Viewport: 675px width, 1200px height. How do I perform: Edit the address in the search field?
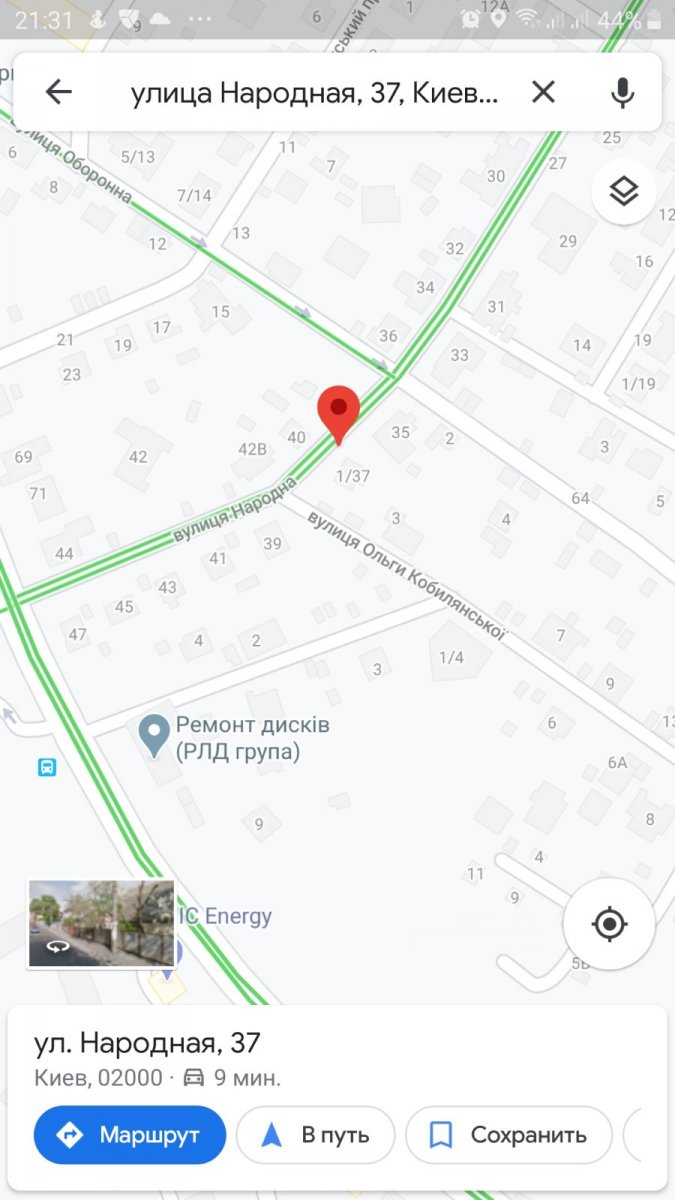coord(314,94)
